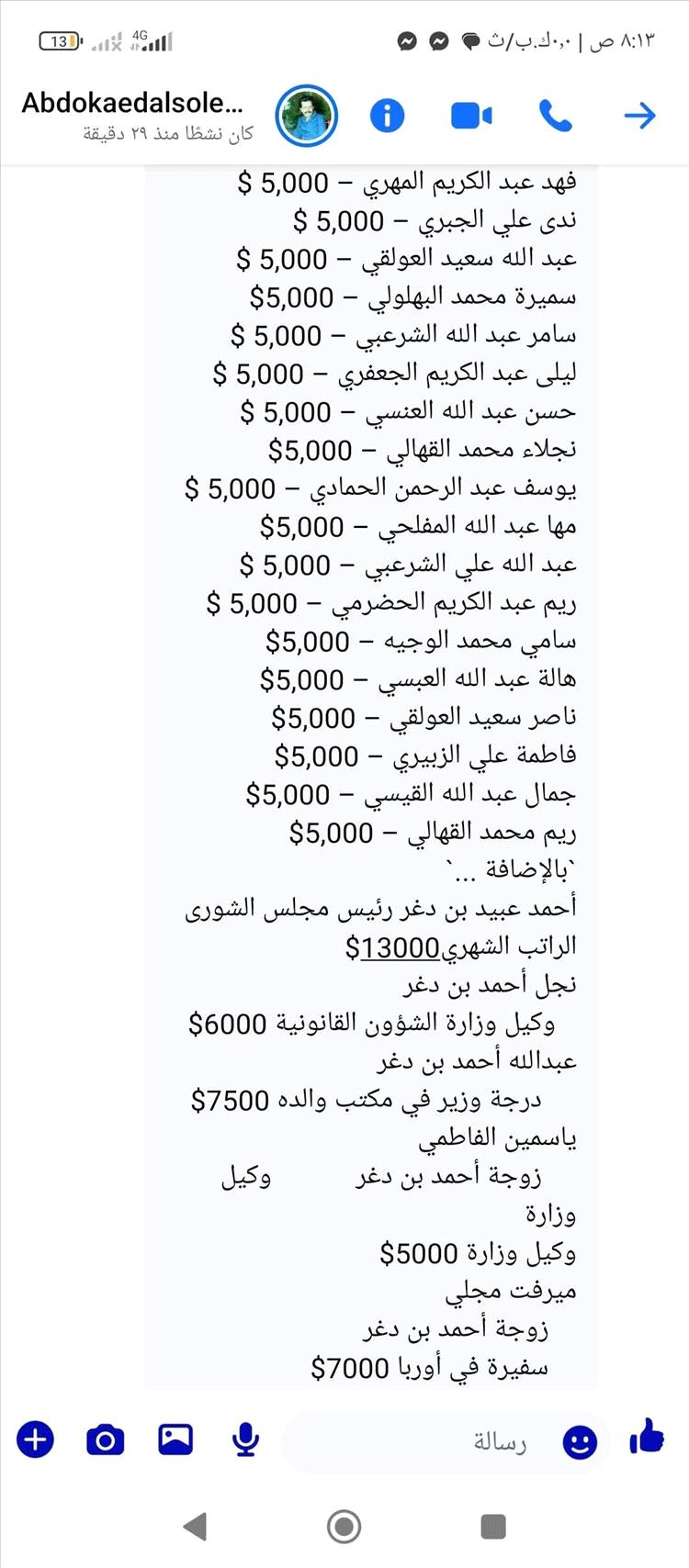Tap the system home button

click(x=344, y=1526)
